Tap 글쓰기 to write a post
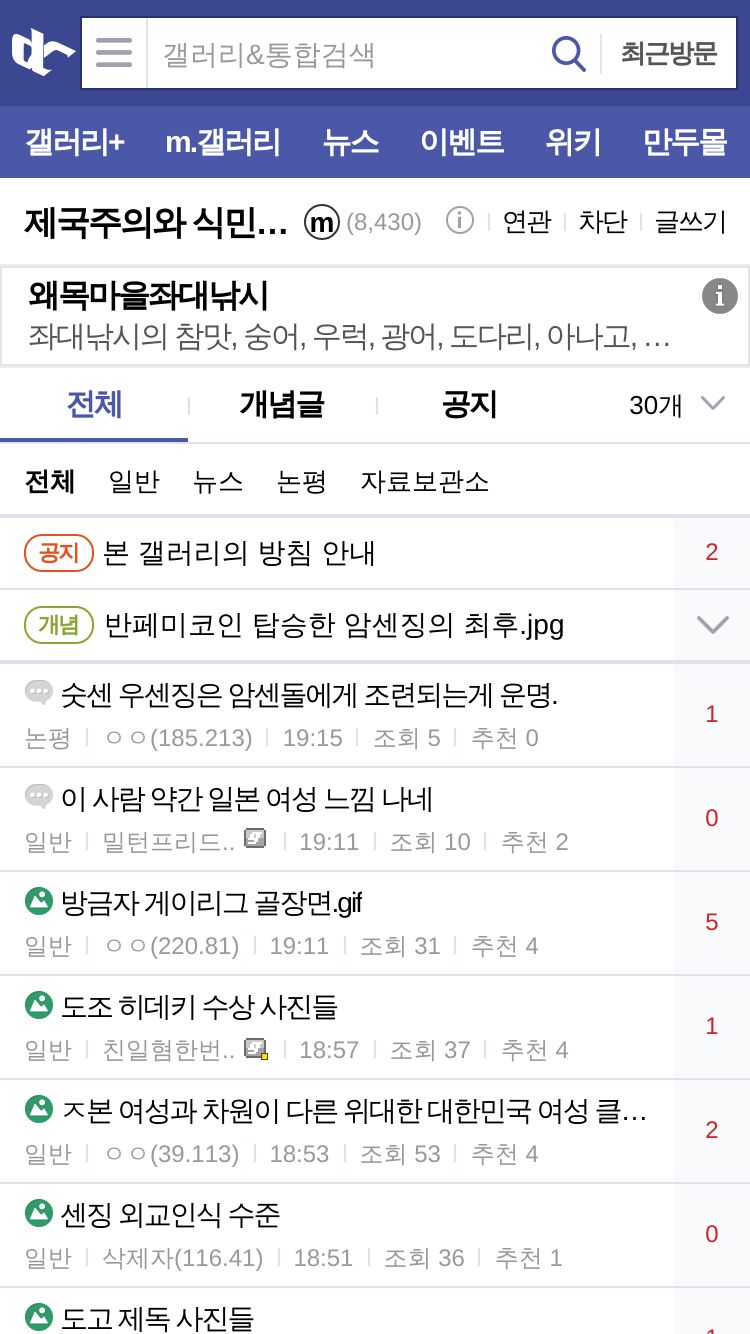Viewport: 750px width, 1334px height. coord(690,221)
